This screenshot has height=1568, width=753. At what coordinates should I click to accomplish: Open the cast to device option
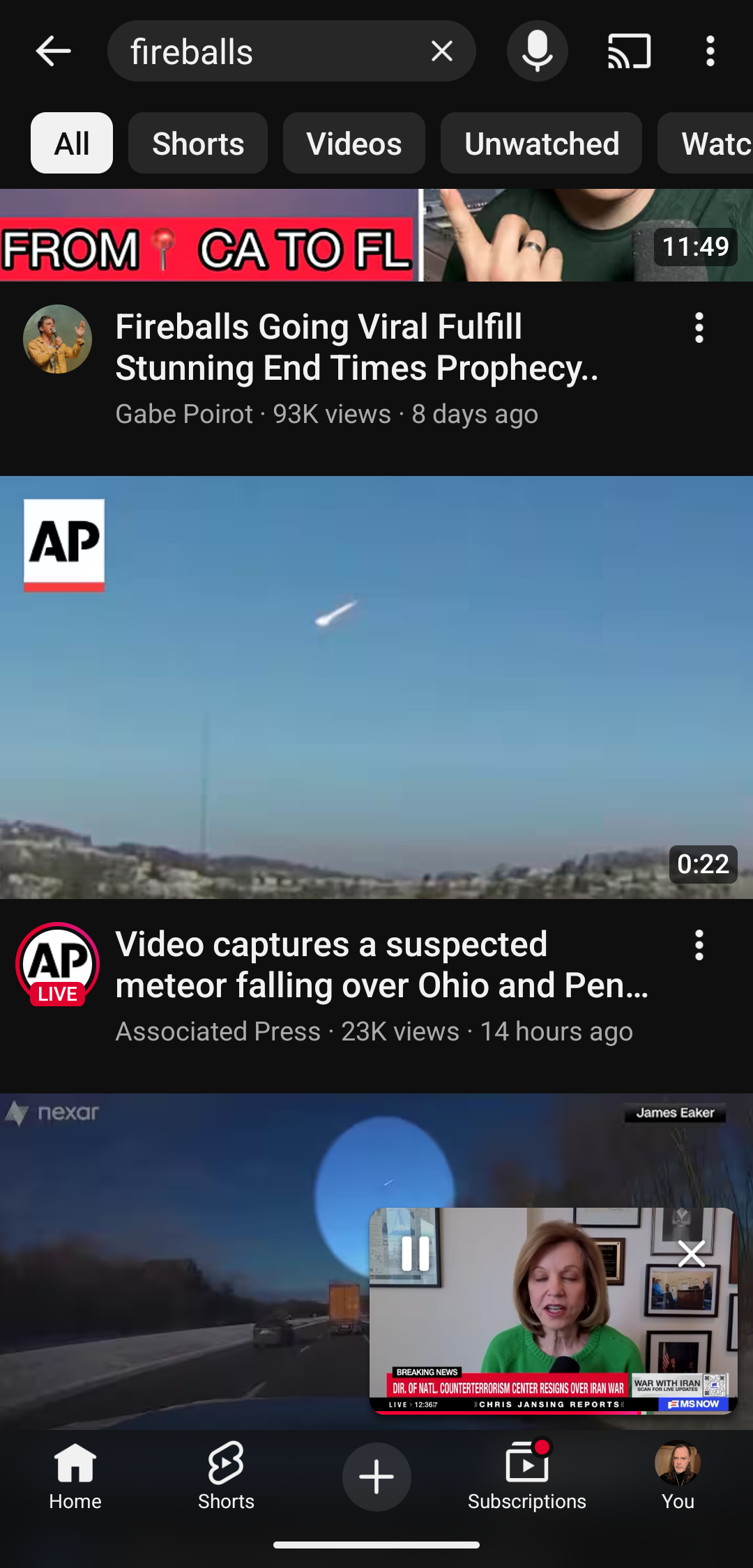pyautogui.click(x=629, y=52)
